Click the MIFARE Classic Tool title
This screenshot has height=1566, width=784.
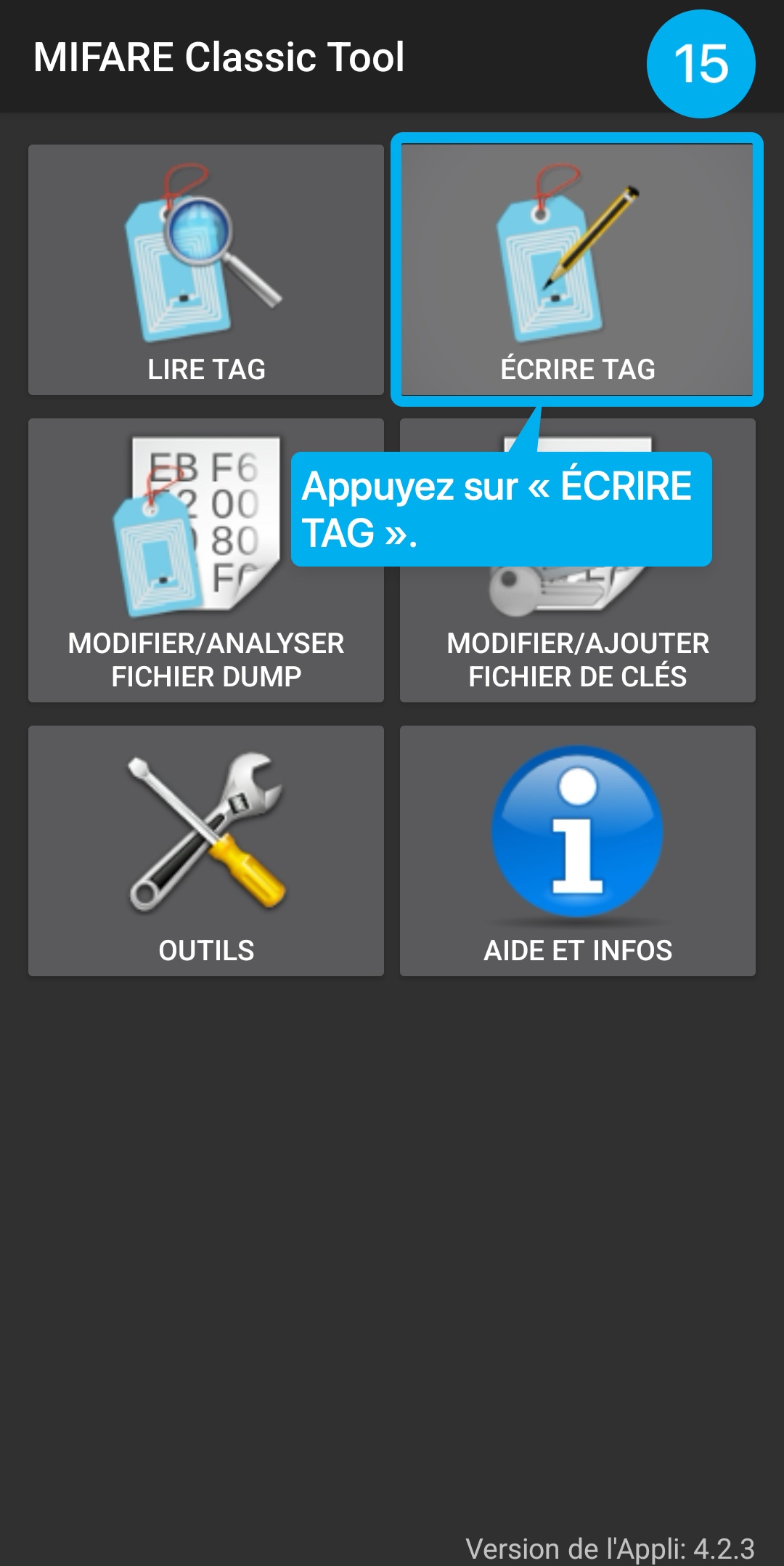point(219,60)
